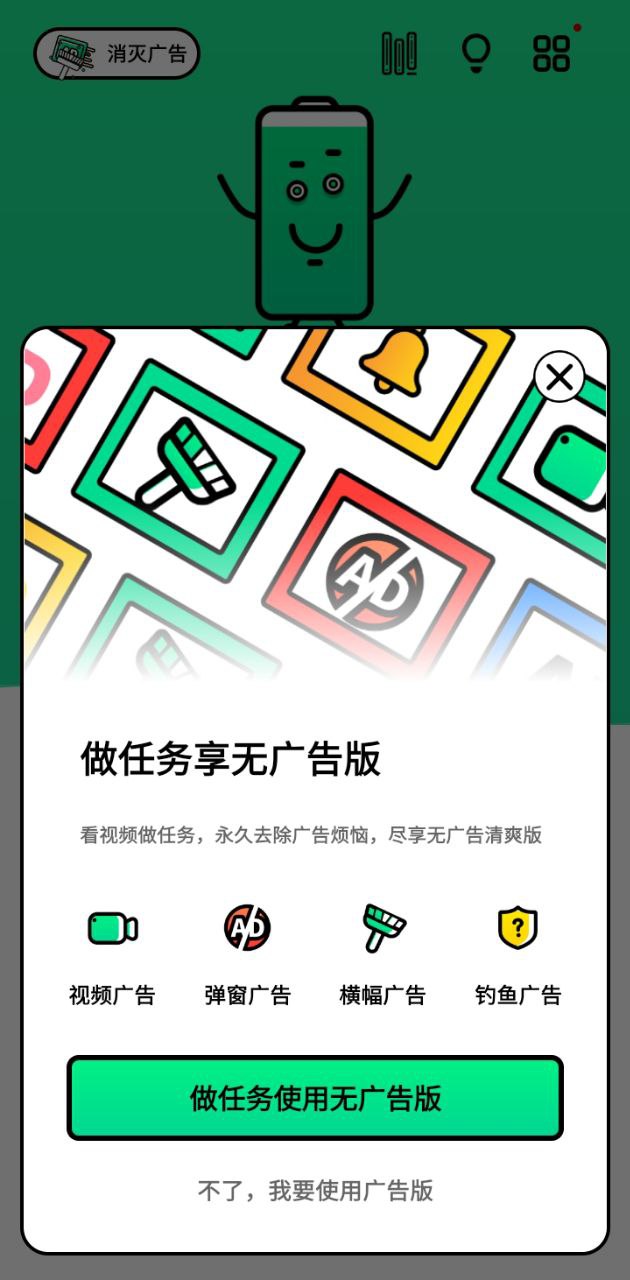Tap 做任务使用无广告版 button
Screen dimensions: 630x1280
tap(315, 1098)
